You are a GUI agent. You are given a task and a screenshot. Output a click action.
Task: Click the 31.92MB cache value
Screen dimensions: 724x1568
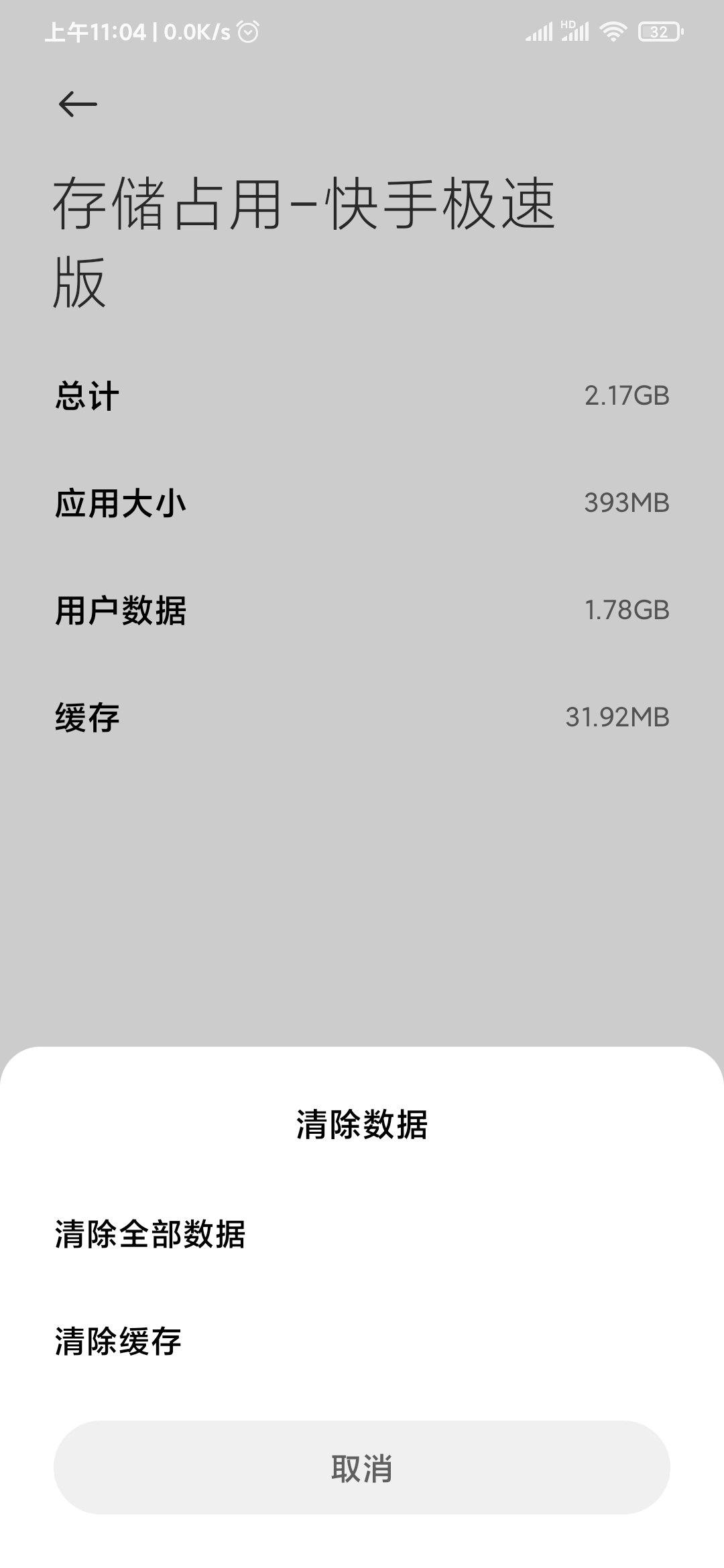click(616, 717)
